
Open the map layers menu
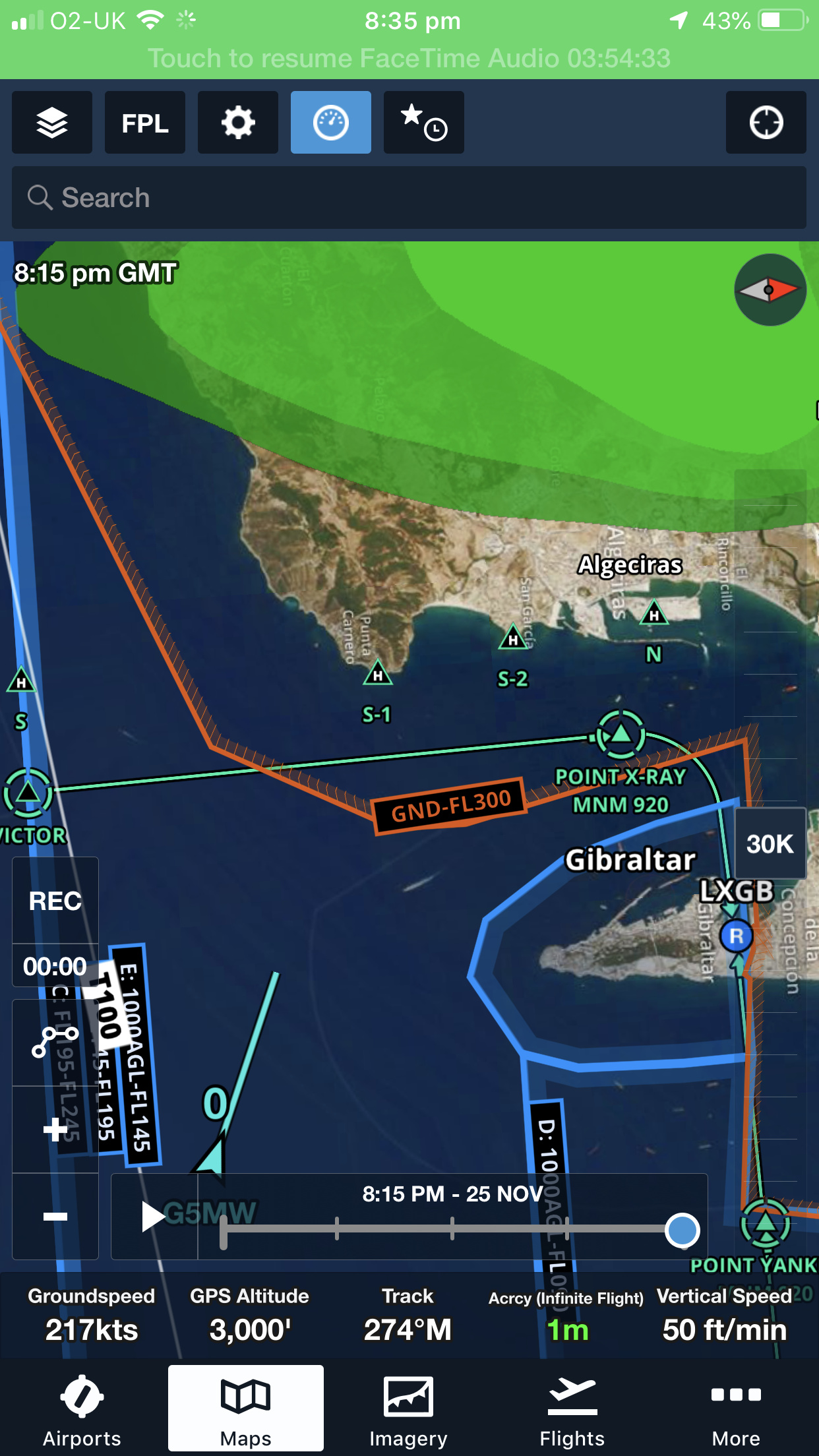pos(52,123)
